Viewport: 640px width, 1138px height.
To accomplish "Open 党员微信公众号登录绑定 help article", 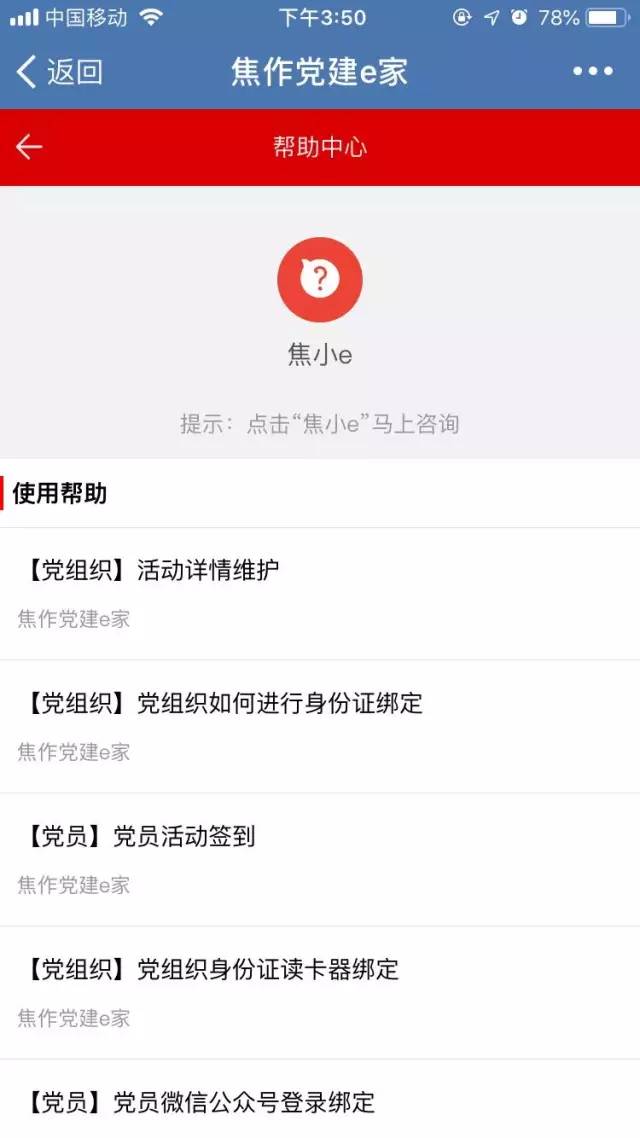I will coord(320,1099).
